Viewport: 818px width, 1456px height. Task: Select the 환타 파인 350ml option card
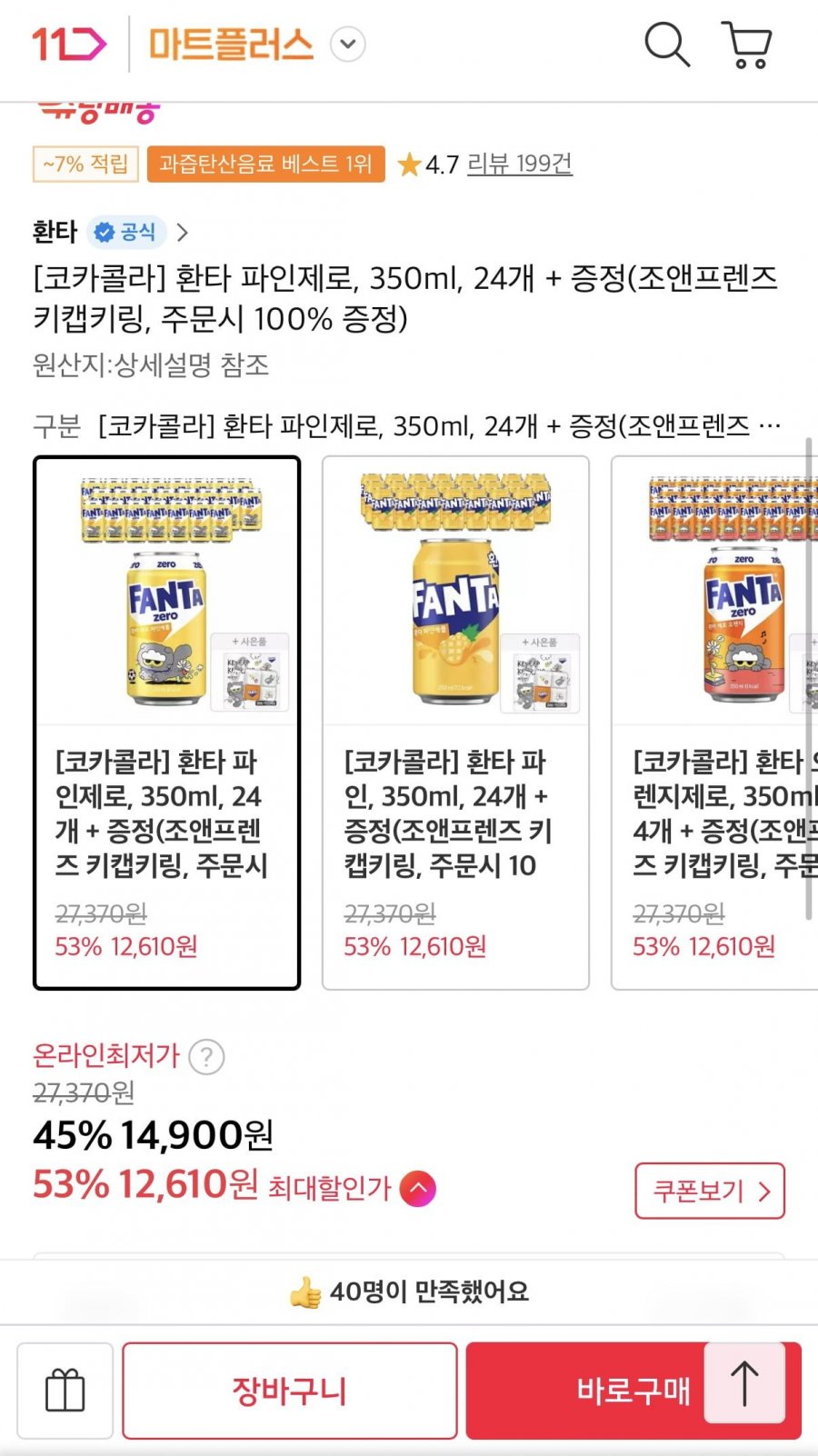(x=455, y=723)
